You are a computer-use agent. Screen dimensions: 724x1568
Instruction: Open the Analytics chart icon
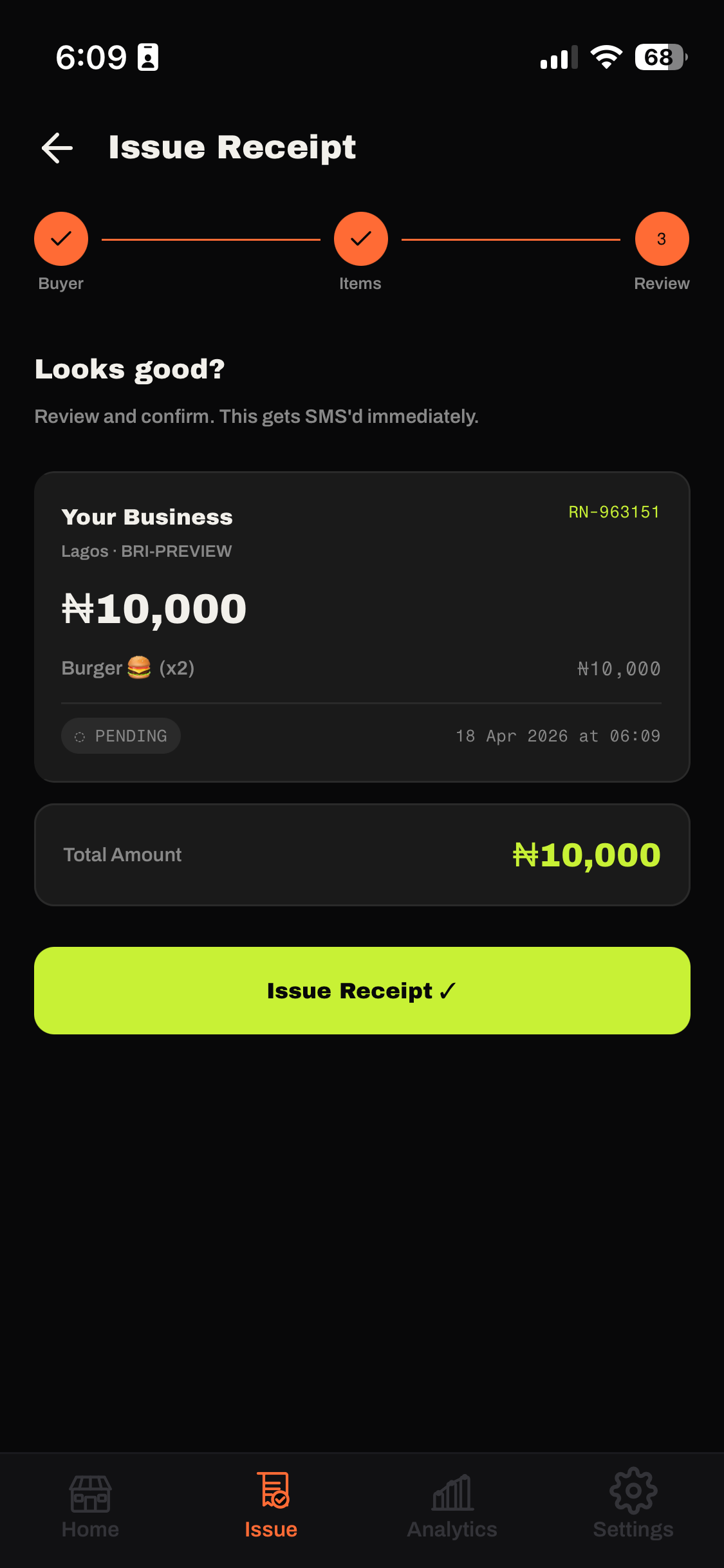[x=451, y=1493]
